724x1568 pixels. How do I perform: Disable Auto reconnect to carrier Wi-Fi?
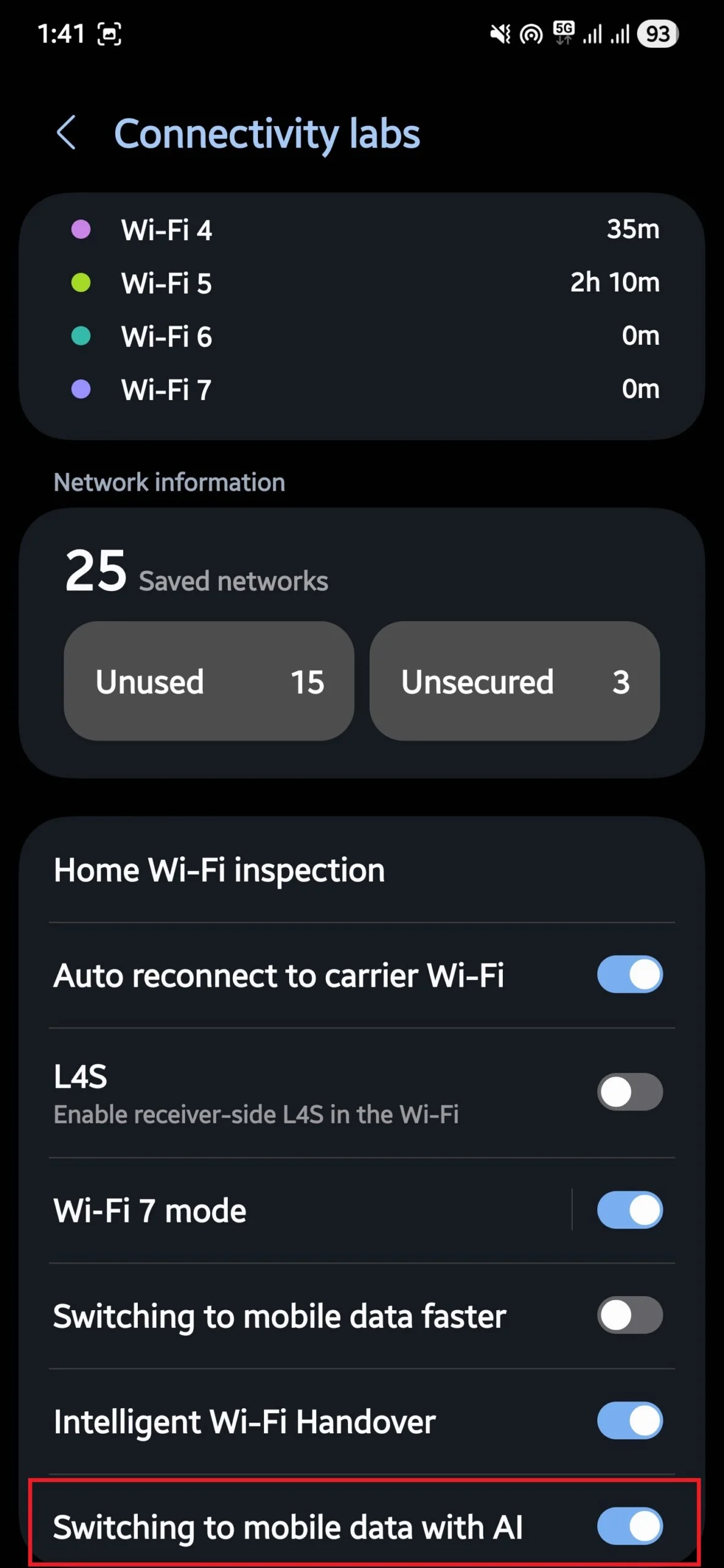click(x=630, y=975)
